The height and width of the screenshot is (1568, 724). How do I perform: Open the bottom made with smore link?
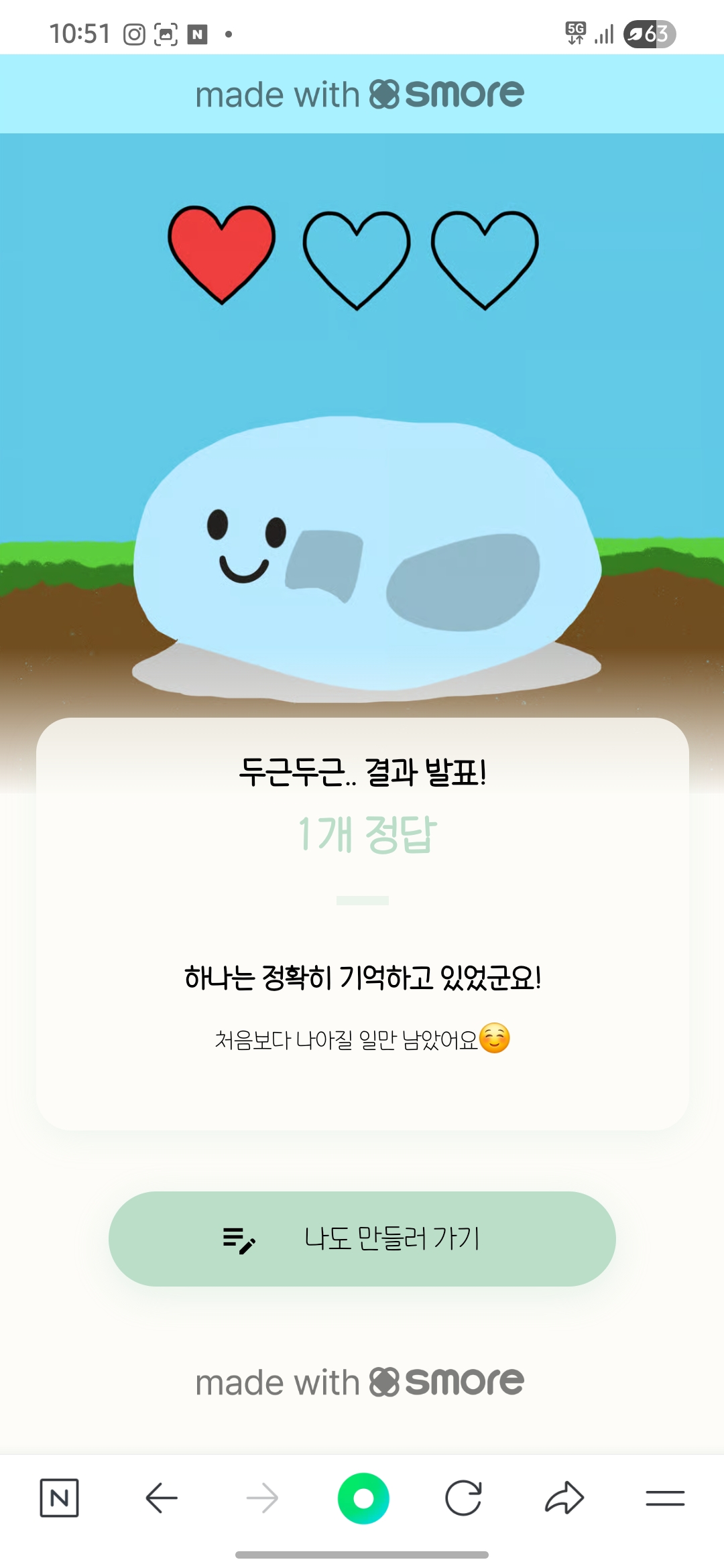click(360, 1382)
